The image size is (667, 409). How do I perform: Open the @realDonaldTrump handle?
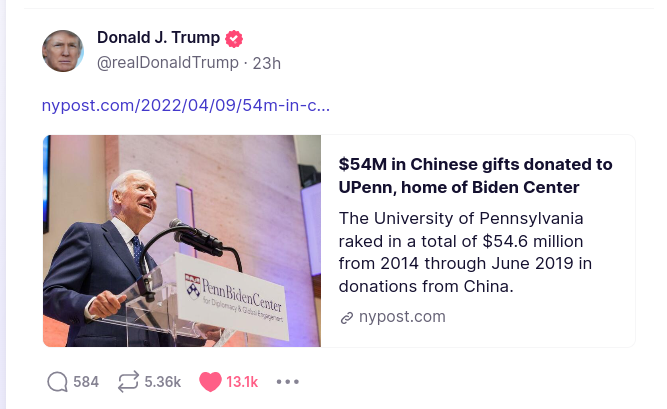click(x=168, y=63)
